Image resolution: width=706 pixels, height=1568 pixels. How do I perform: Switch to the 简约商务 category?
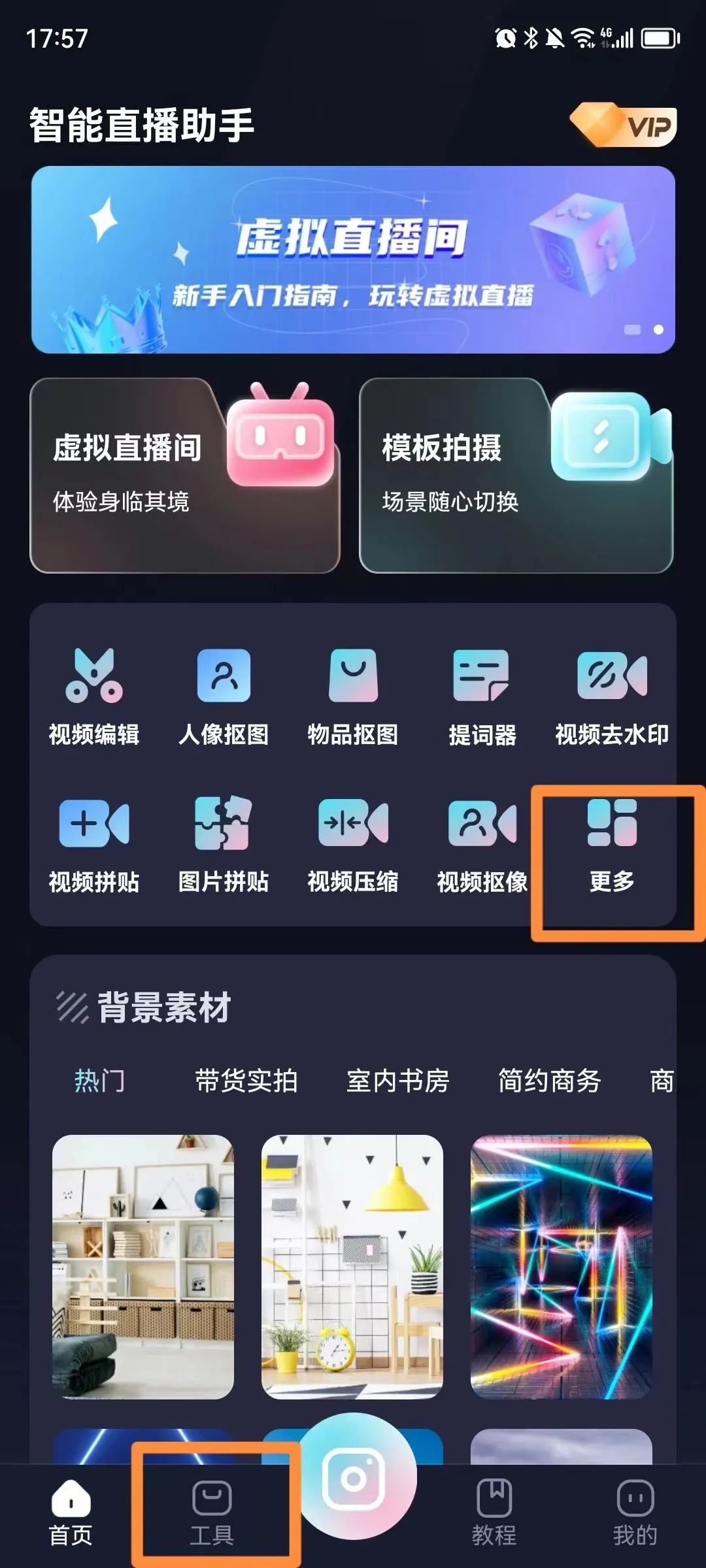549,1081
